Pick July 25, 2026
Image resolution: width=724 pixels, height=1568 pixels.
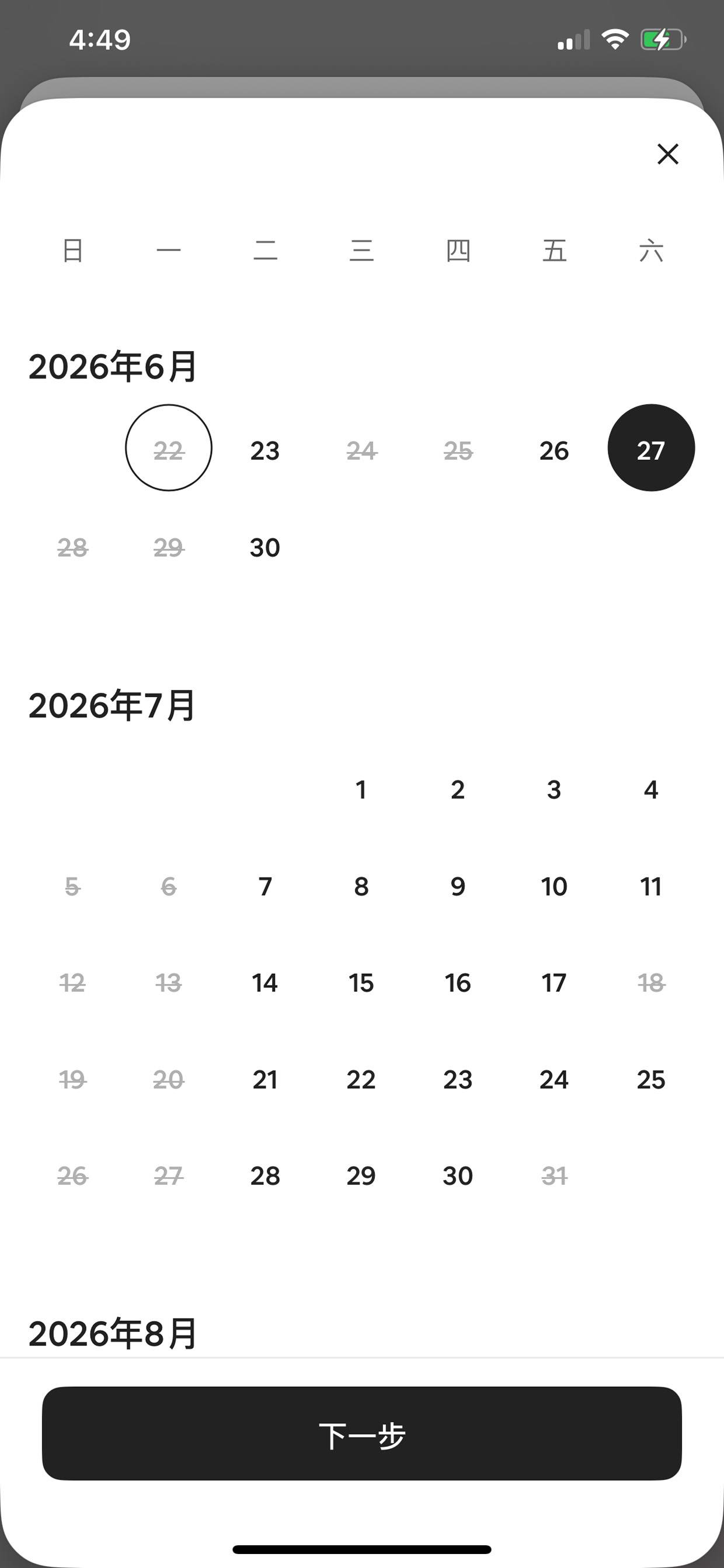pyautogui.click(x=651, y=1079)
